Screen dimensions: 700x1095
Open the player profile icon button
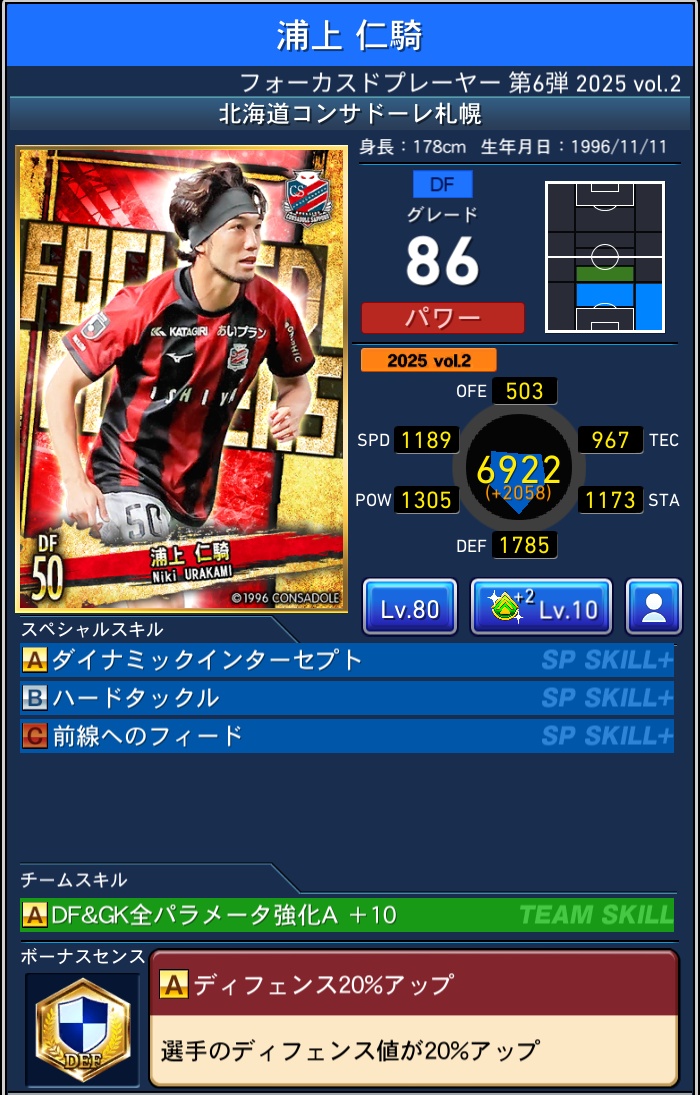point(653,607)
